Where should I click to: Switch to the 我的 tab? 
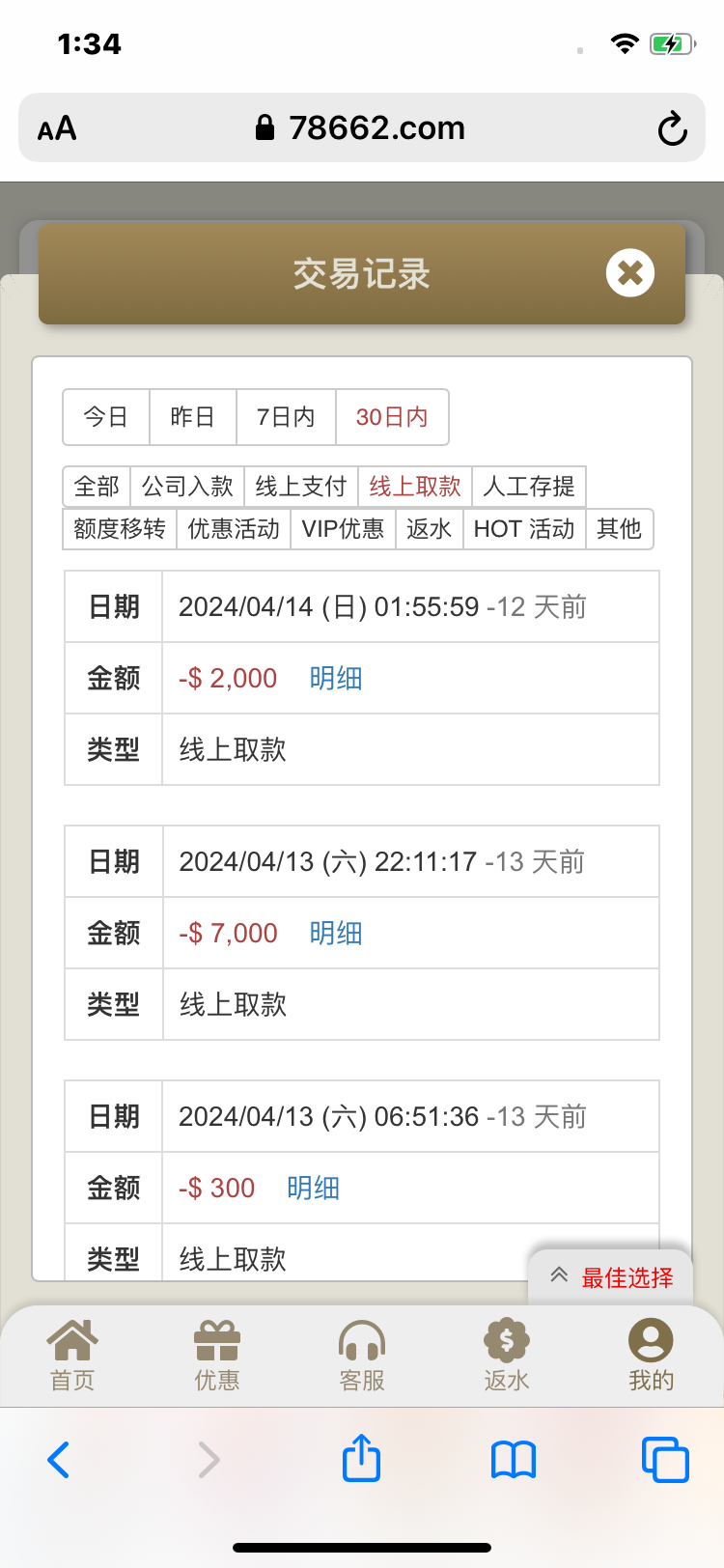pos(651,1355)
